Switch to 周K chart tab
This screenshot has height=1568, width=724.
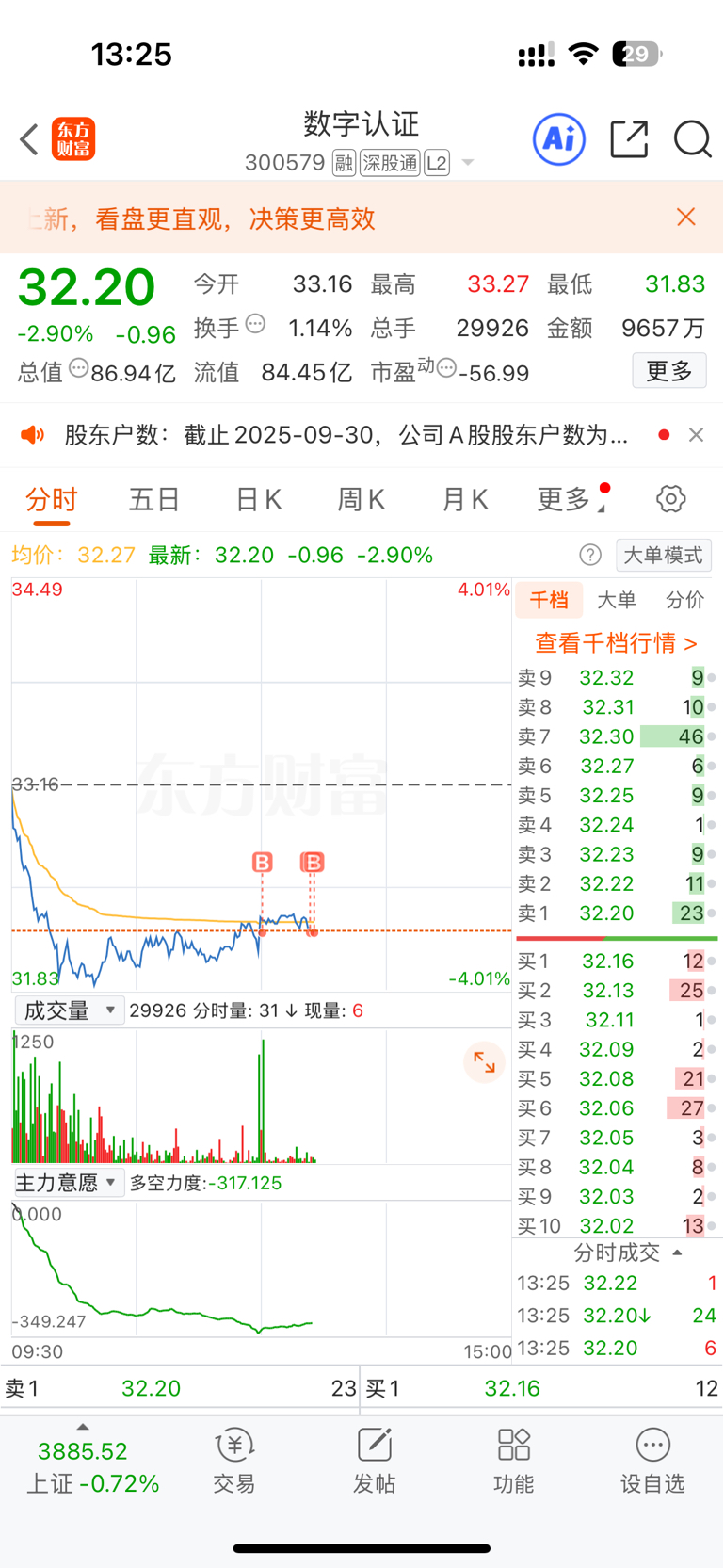pyautogui.click(x=362, y=499)
